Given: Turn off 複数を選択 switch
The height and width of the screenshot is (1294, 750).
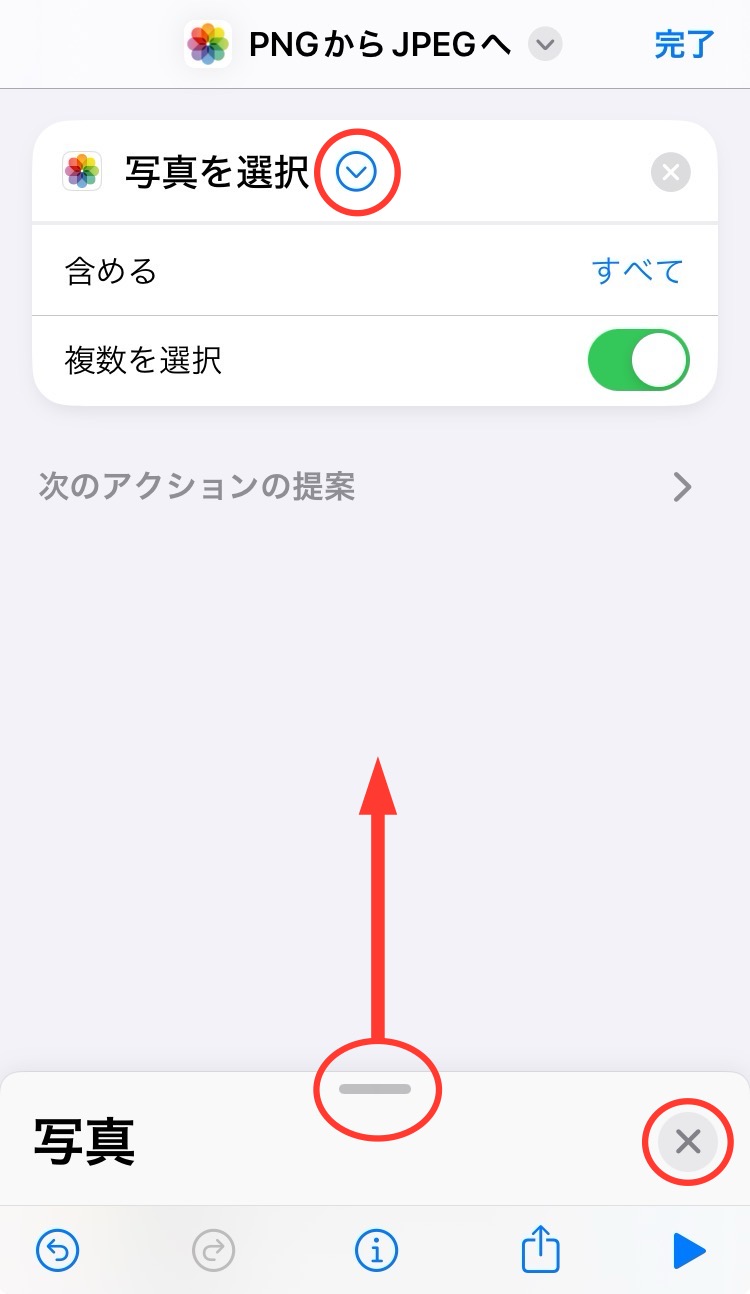Looking at the screenshot, I should point(638,360).
